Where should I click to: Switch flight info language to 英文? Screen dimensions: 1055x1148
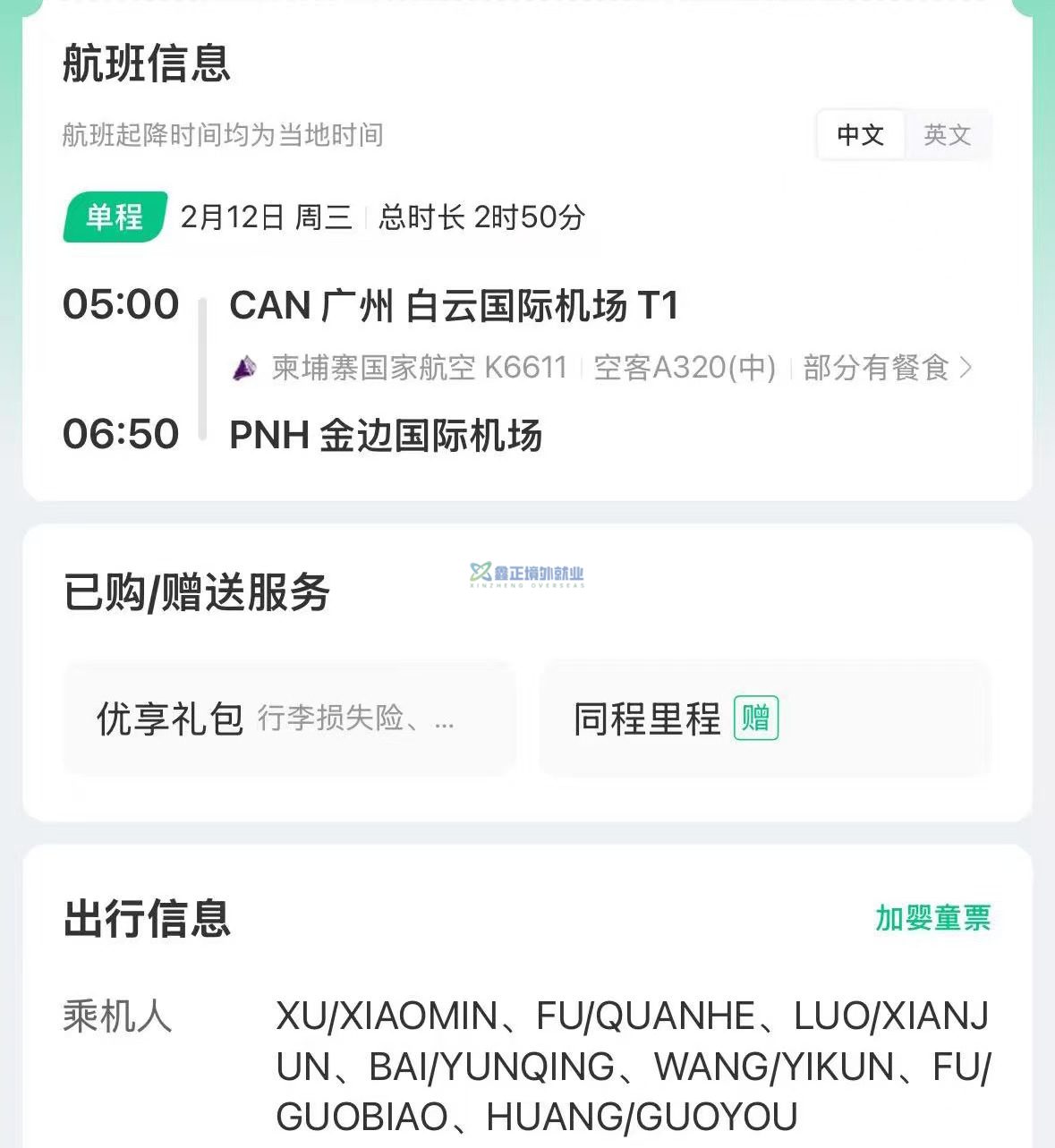[947, 135]
